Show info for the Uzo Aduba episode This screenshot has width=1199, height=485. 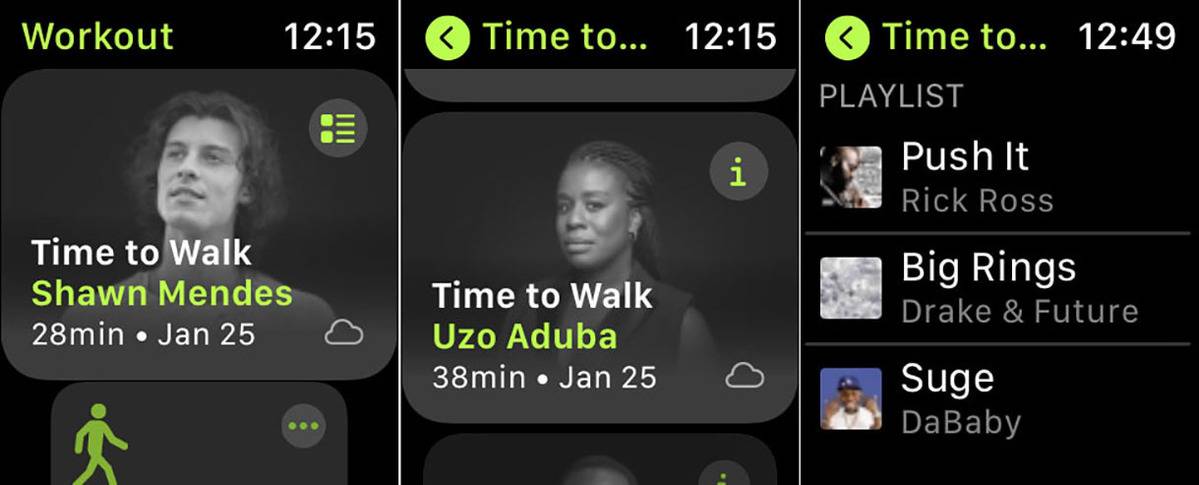pyautogui.click(x=738, y=173)
